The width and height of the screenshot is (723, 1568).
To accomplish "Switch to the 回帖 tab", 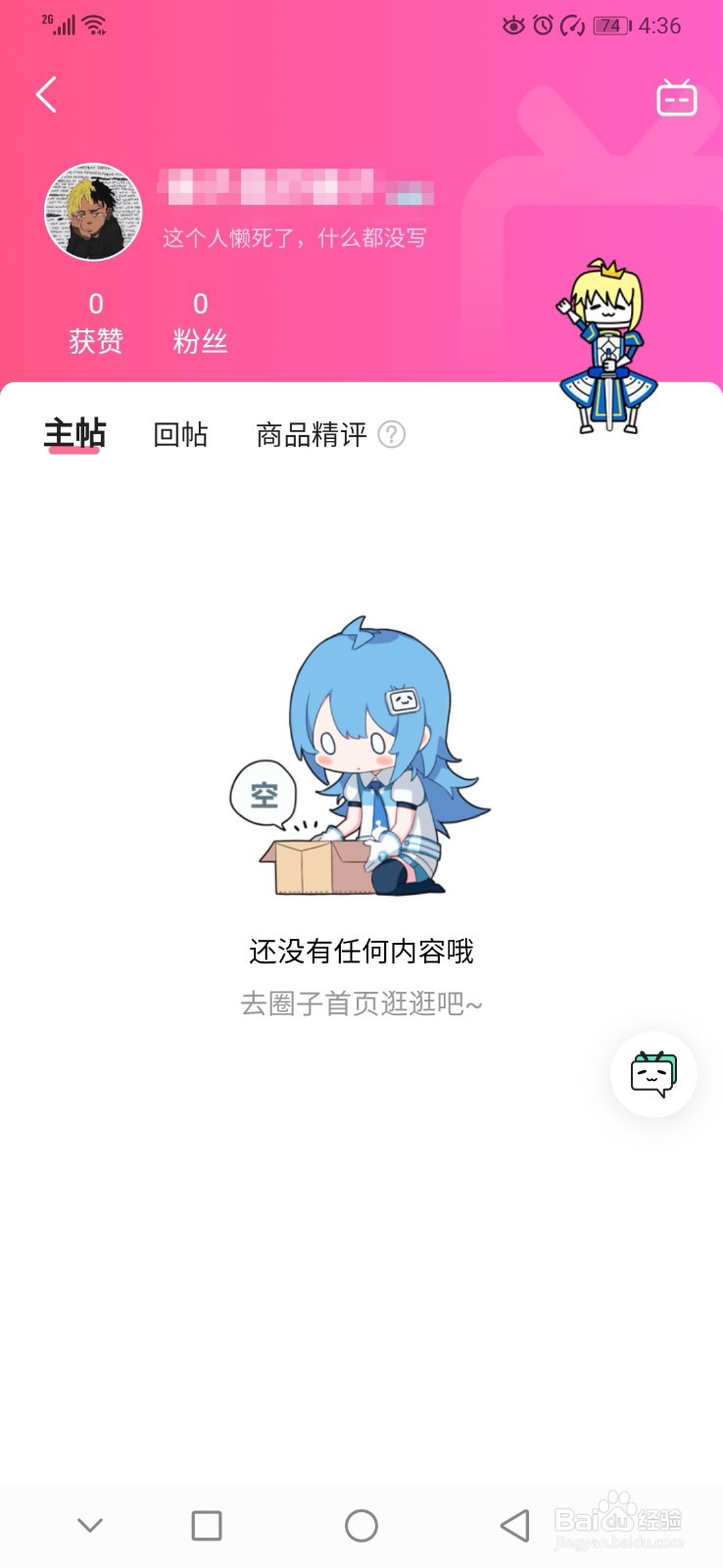I will click(179, 435).
